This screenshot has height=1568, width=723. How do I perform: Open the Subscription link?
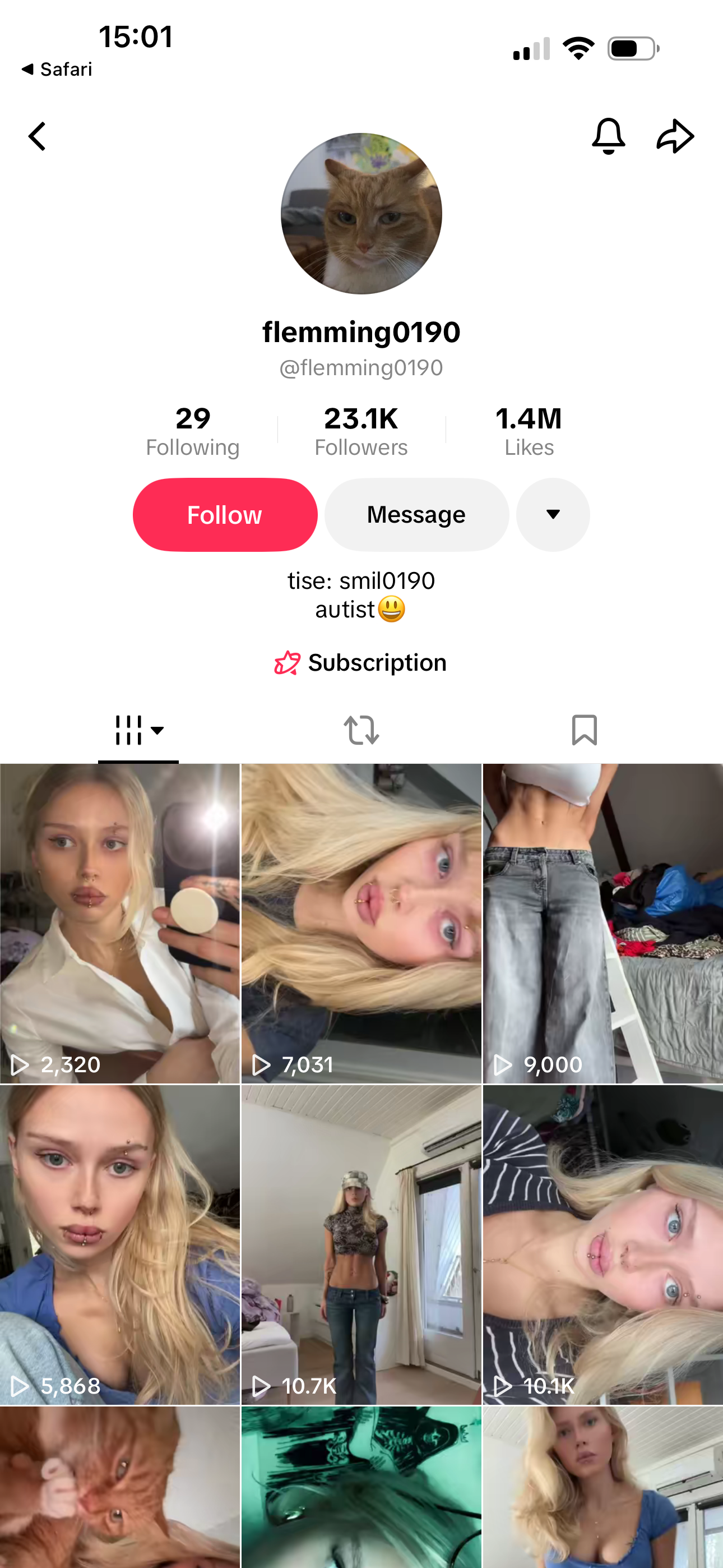pyautogui.click(x=361, y=662)
